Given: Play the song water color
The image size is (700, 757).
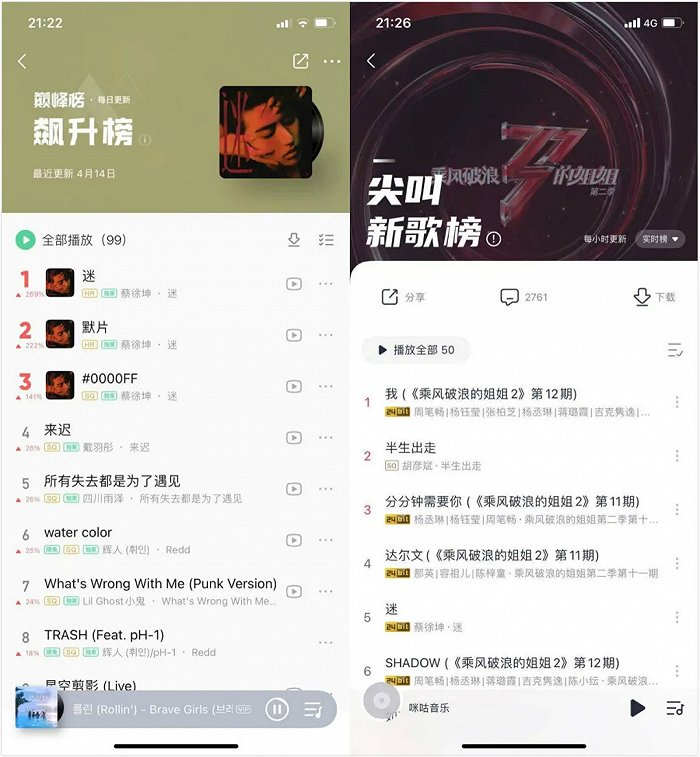Looking at the screenshot, I should click(x=78, y=533).
